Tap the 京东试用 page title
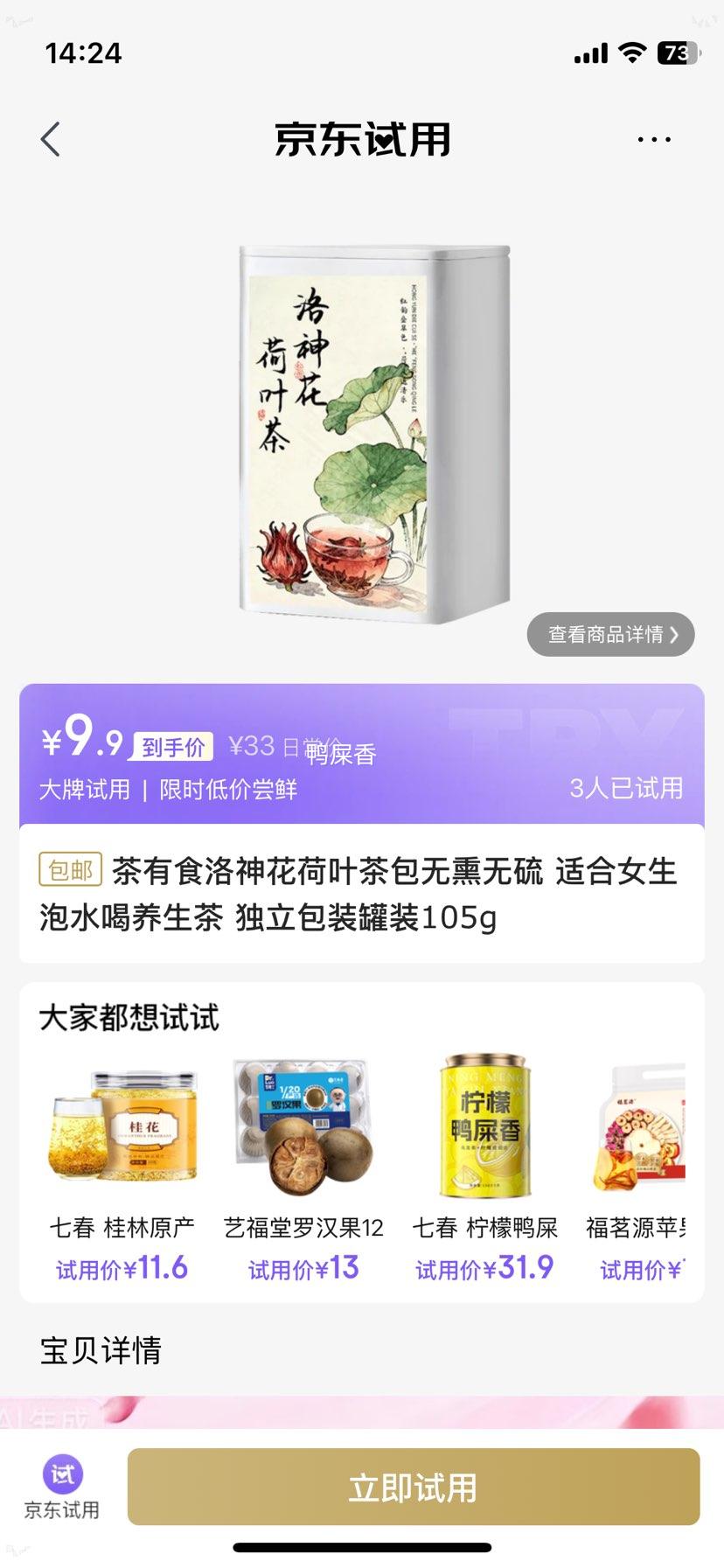The image size is (724, 1568). coord(362,138)
